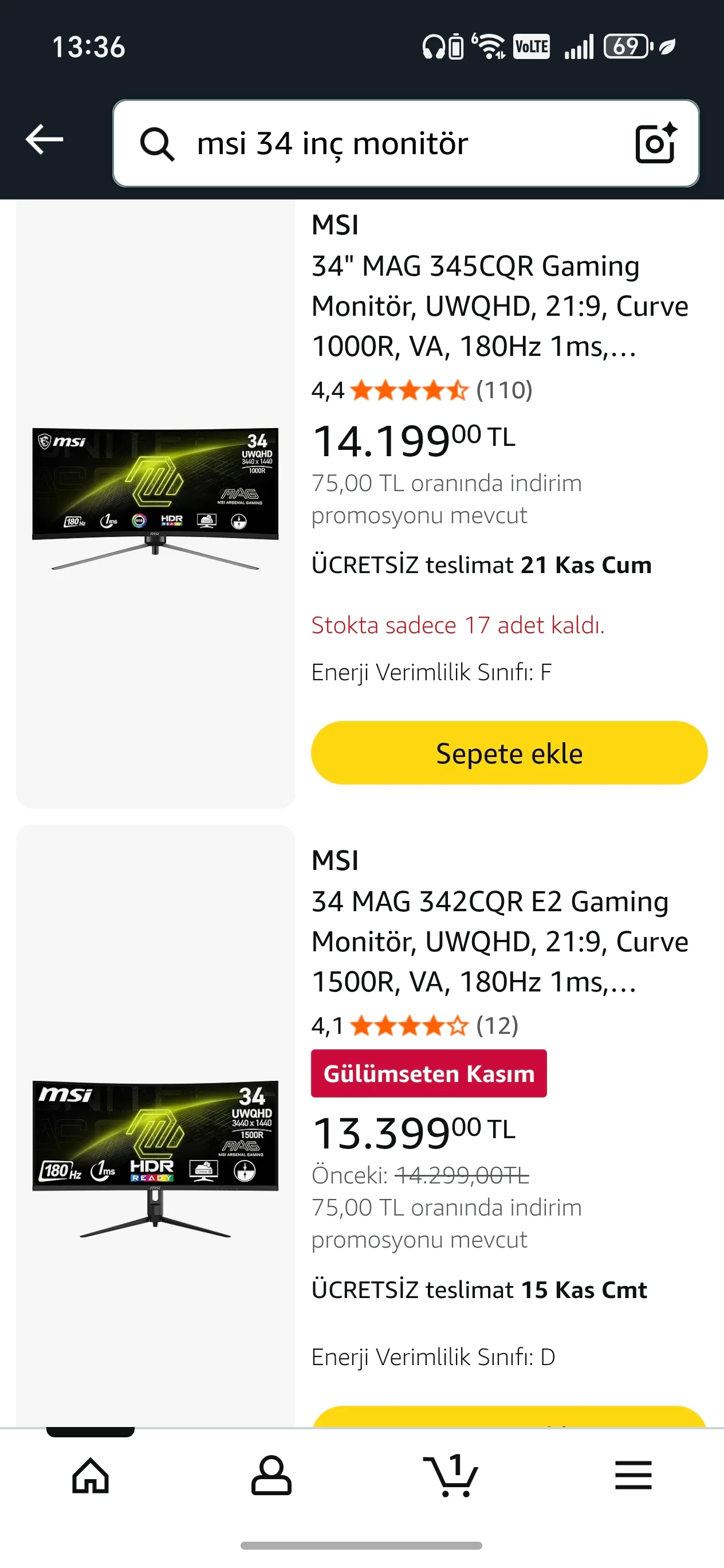
Task: Tap the search field with msi 34 inç monitör
Action: coord(377,144)
